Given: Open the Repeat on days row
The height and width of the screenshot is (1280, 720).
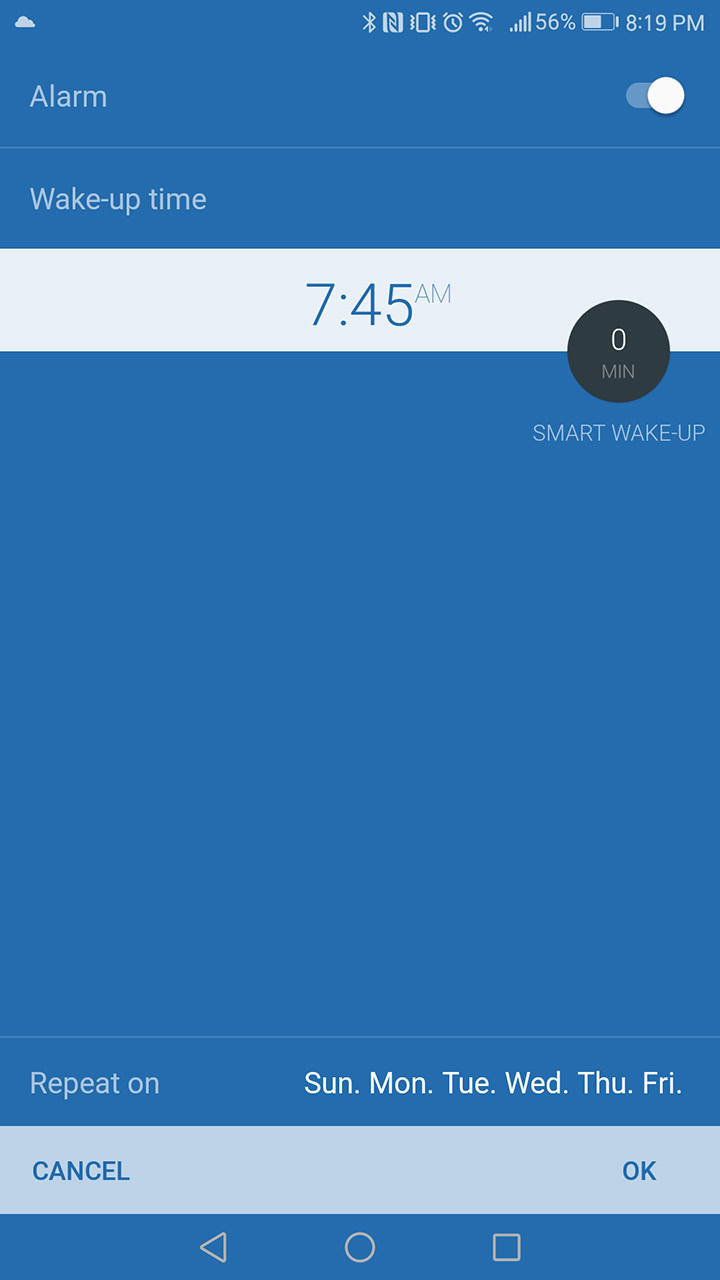Looking at the screenshot, I should [x=360, y=1083].
